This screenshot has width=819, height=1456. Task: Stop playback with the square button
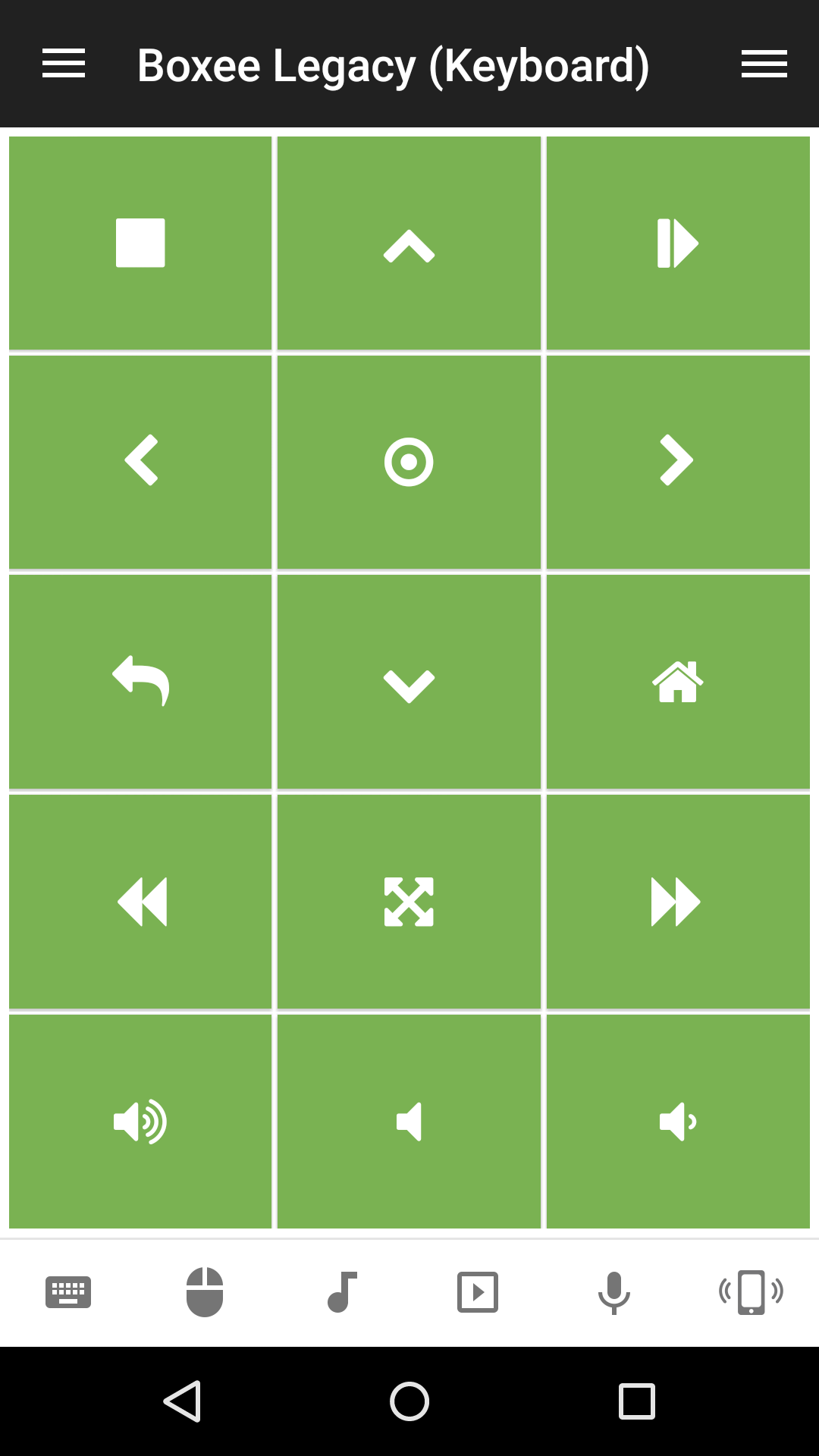click(x=140, y=243)
